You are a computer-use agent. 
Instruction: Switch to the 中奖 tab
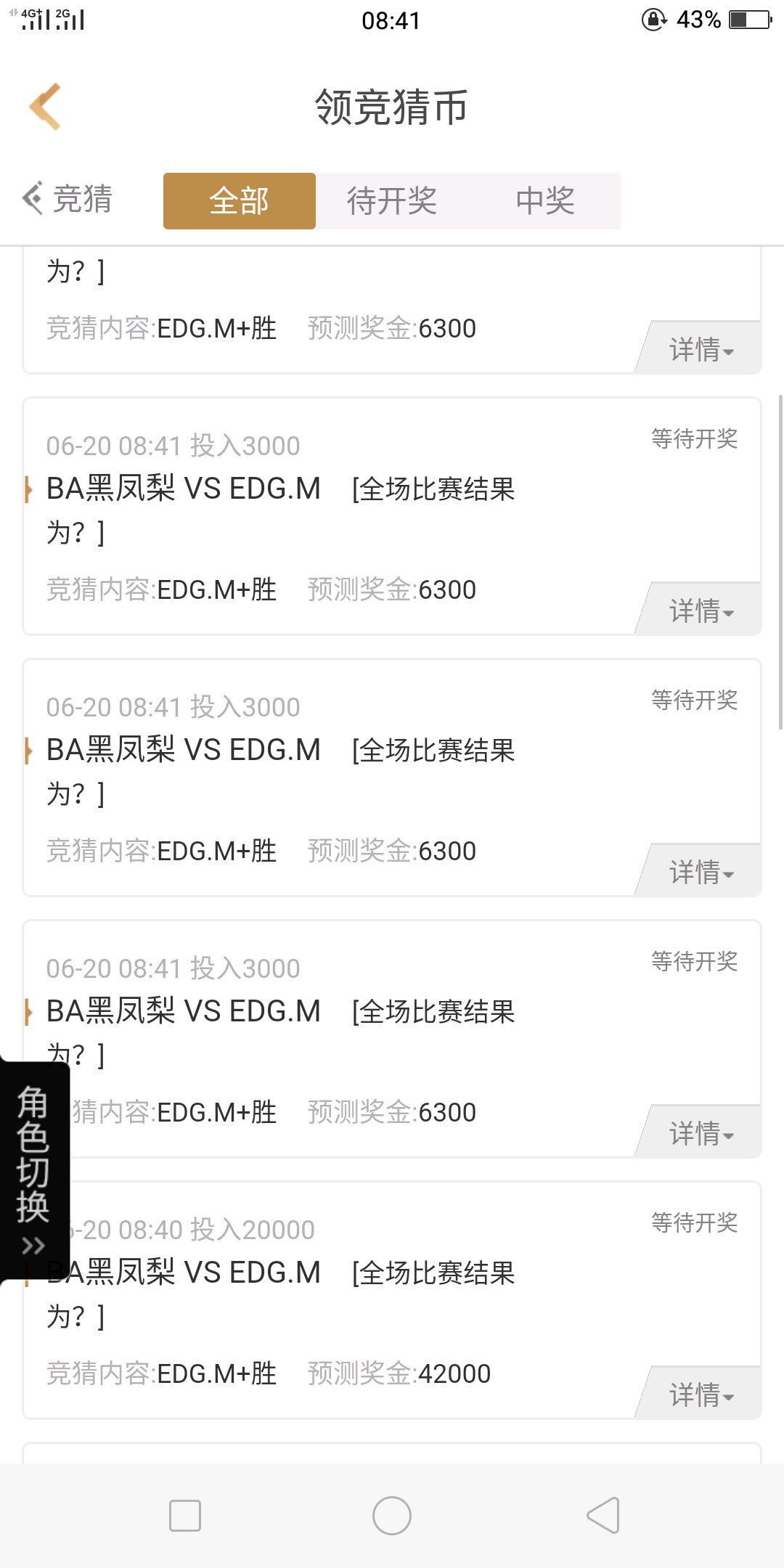click(544, 201)
